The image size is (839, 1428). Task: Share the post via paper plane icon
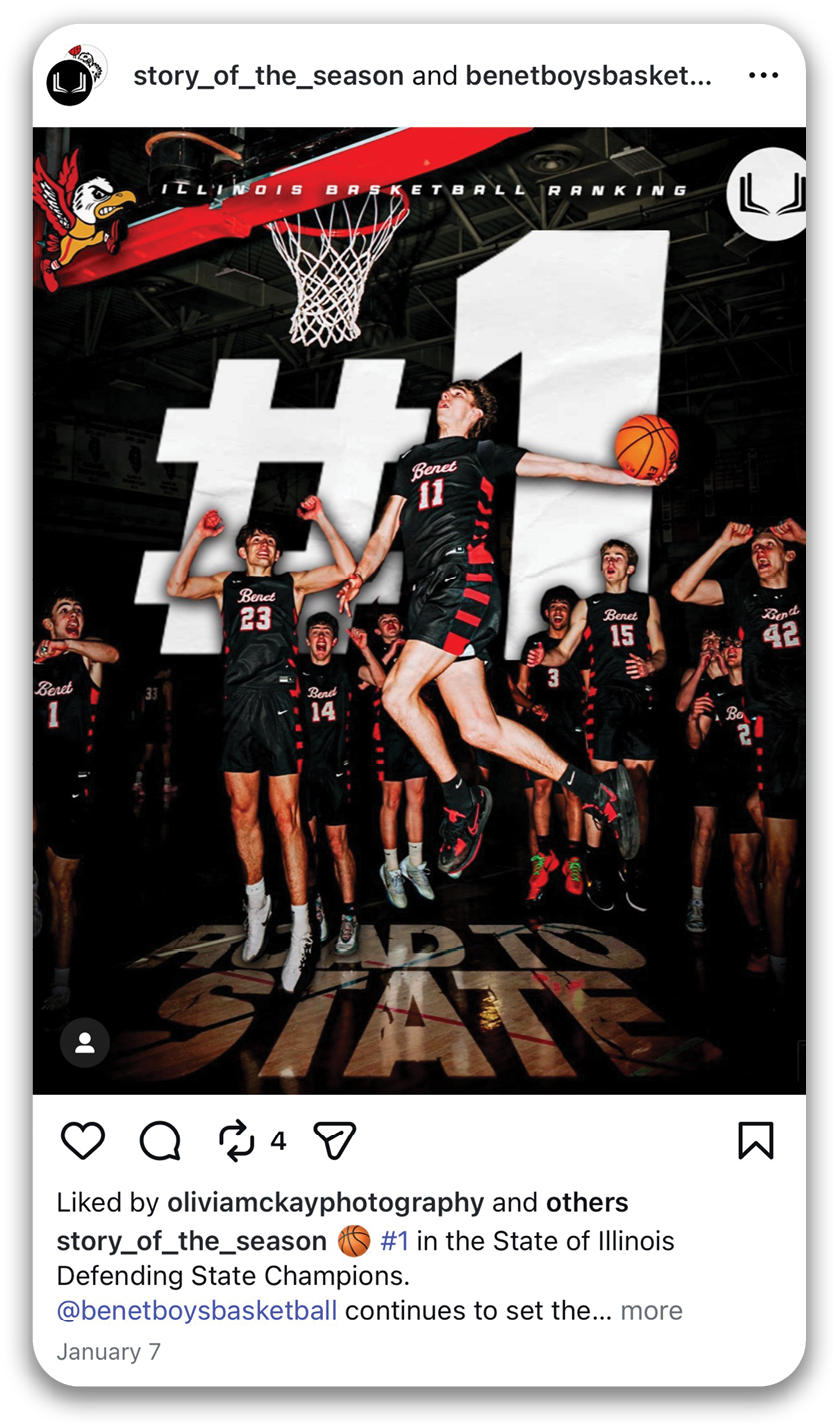pos(334,1141)
